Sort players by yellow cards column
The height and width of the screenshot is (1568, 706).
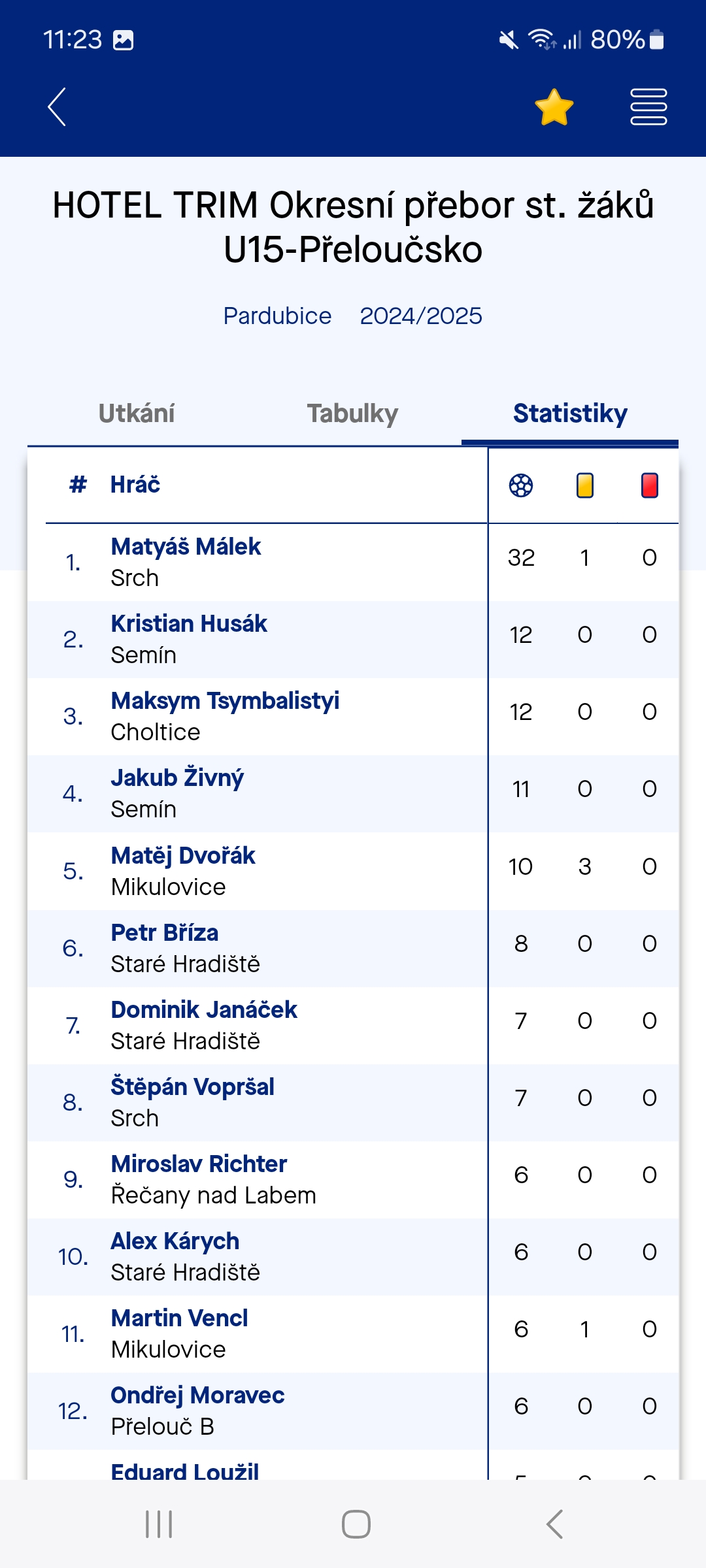point(585,485)
